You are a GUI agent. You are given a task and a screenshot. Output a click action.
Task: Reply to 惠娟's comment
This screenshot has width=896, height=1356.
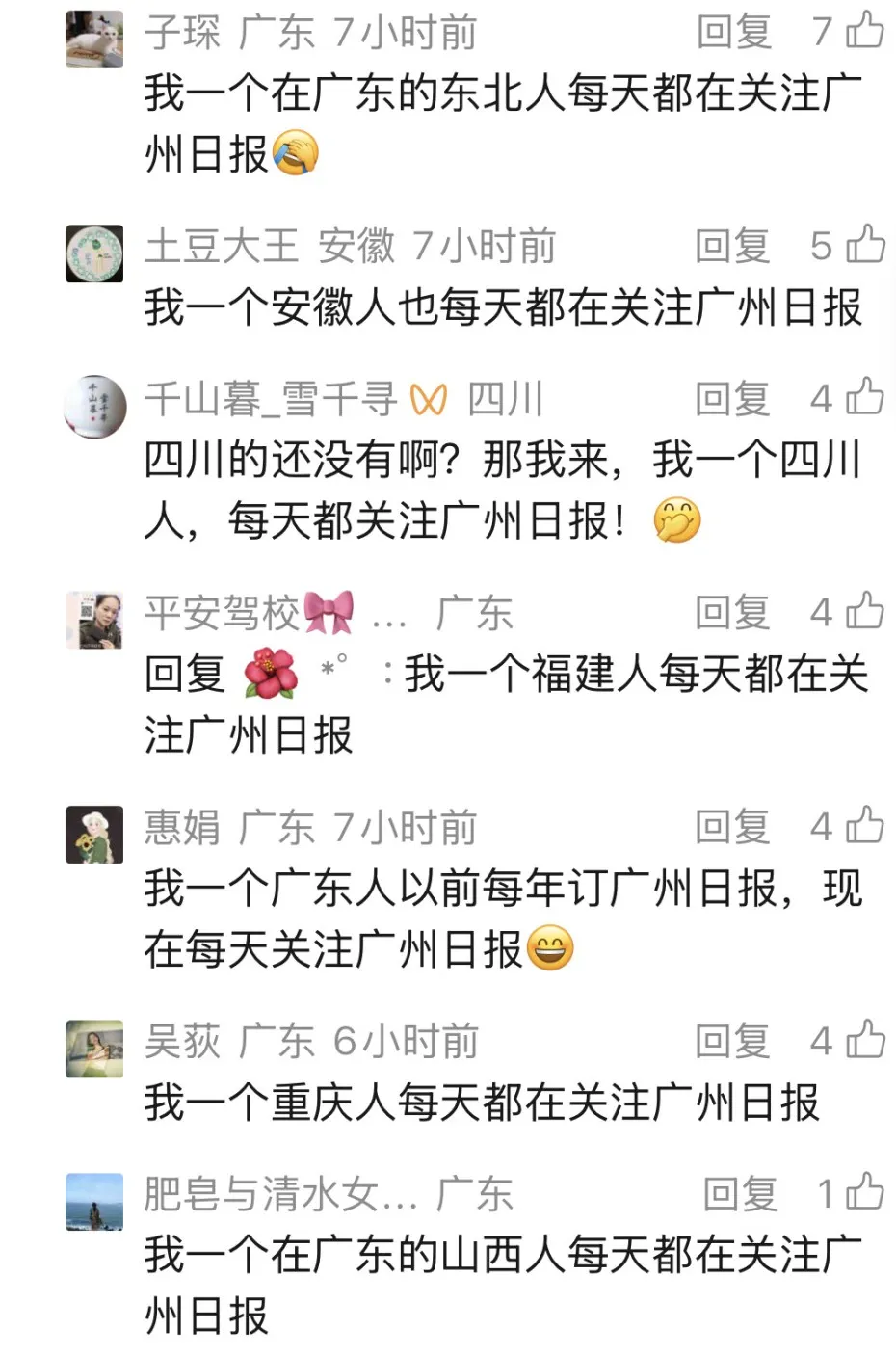(733, 828)
